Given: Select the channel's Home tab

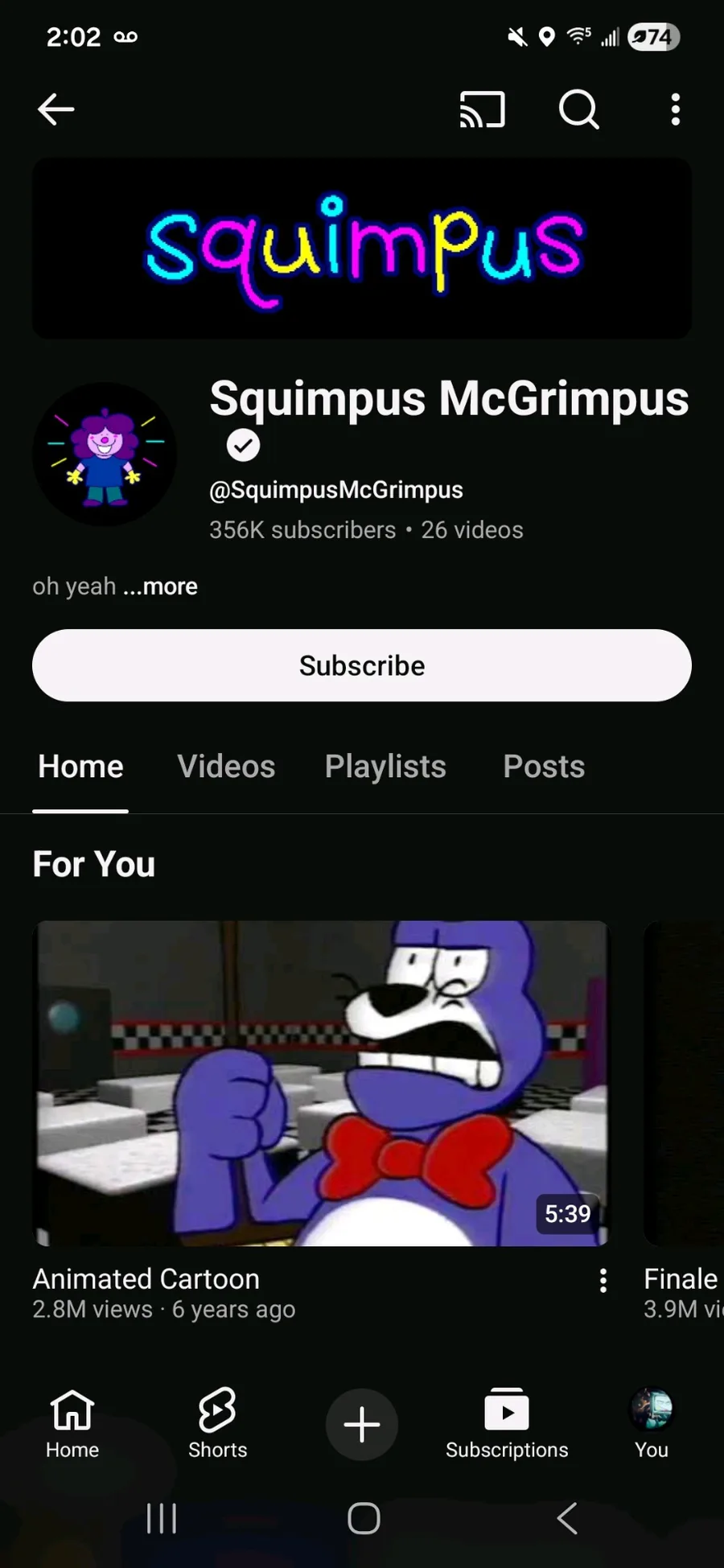Looking at the screenshot, I should tap(80, 767).
